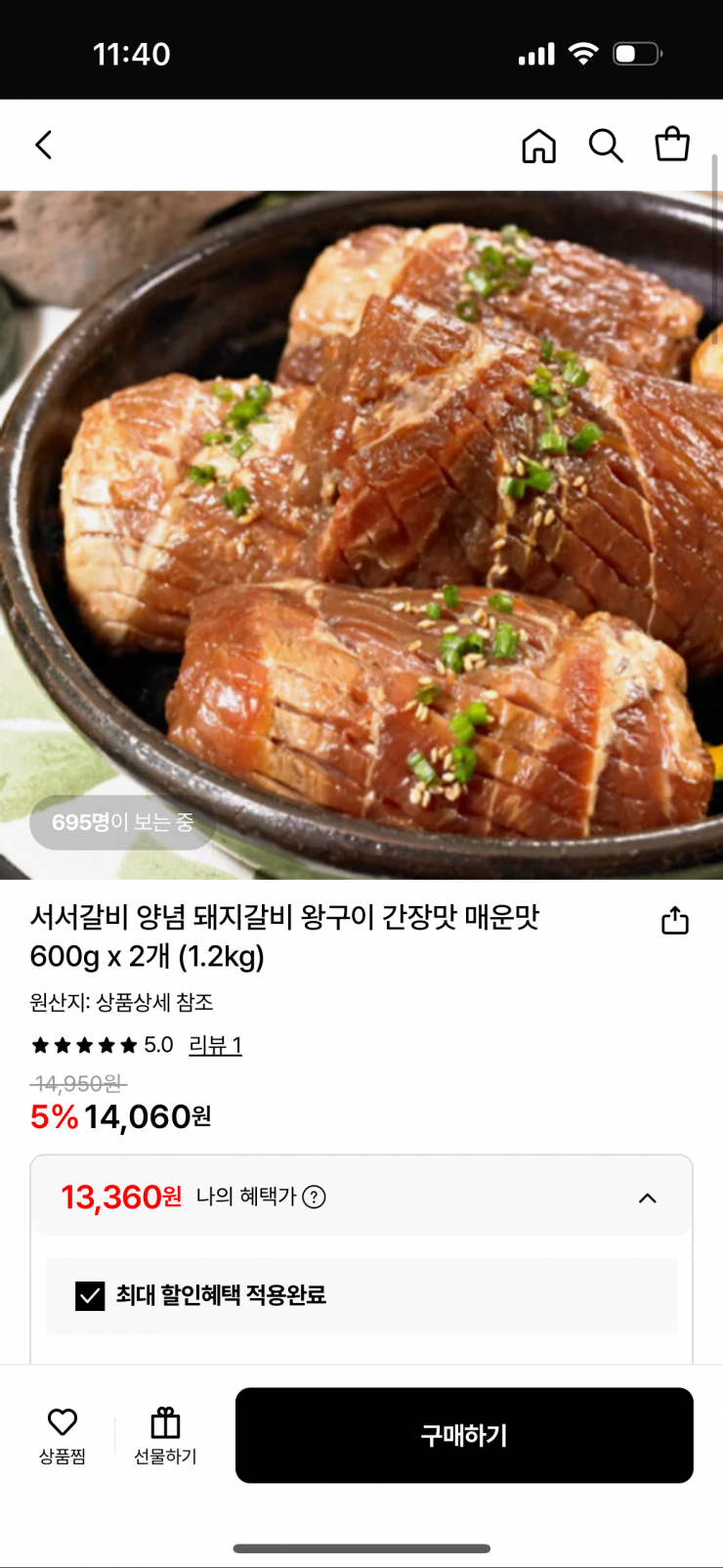The image size is (723, 1568).
Task: Go back using the back arrow
Action: click(x=43, y=144)
